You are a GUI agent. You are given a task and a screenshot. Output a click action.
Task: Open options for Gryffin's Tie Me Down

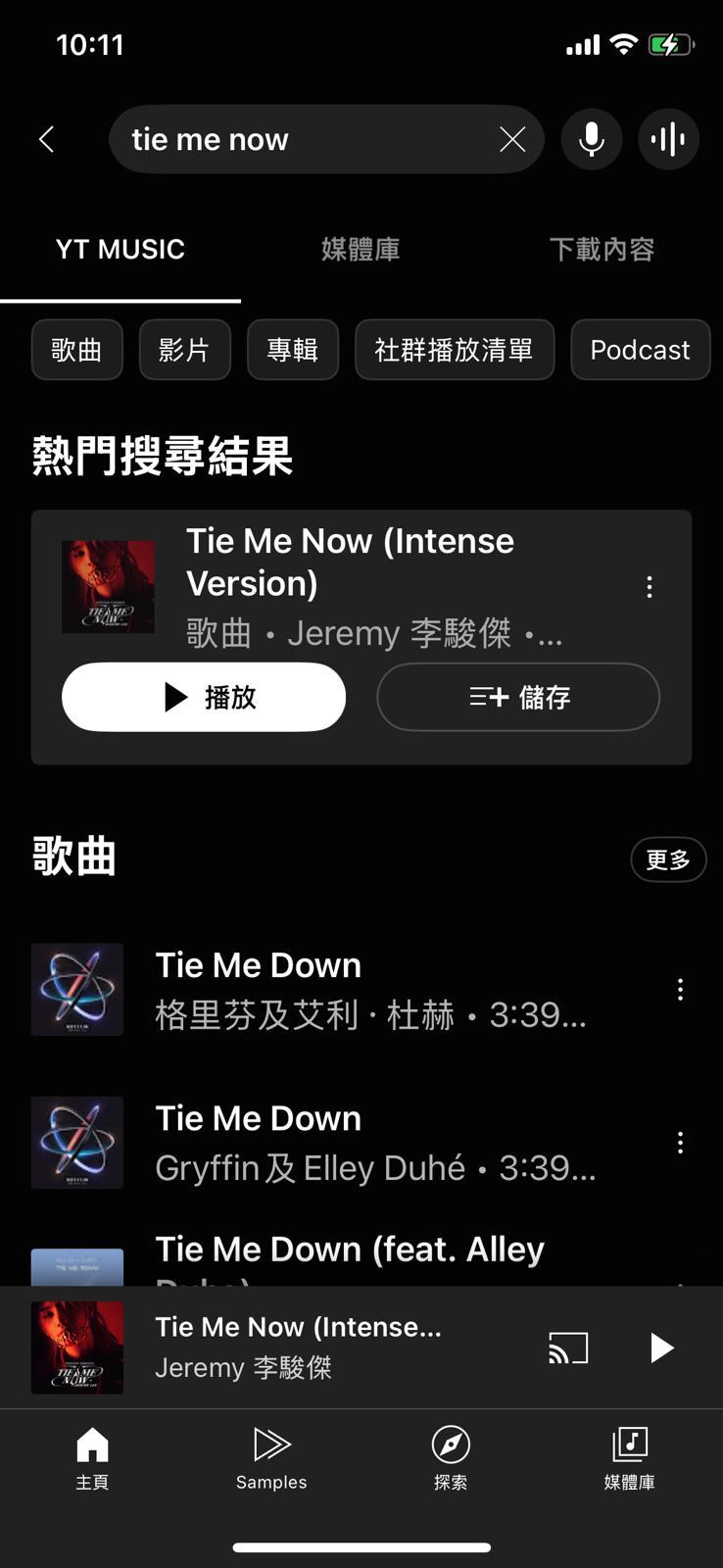680,1142
